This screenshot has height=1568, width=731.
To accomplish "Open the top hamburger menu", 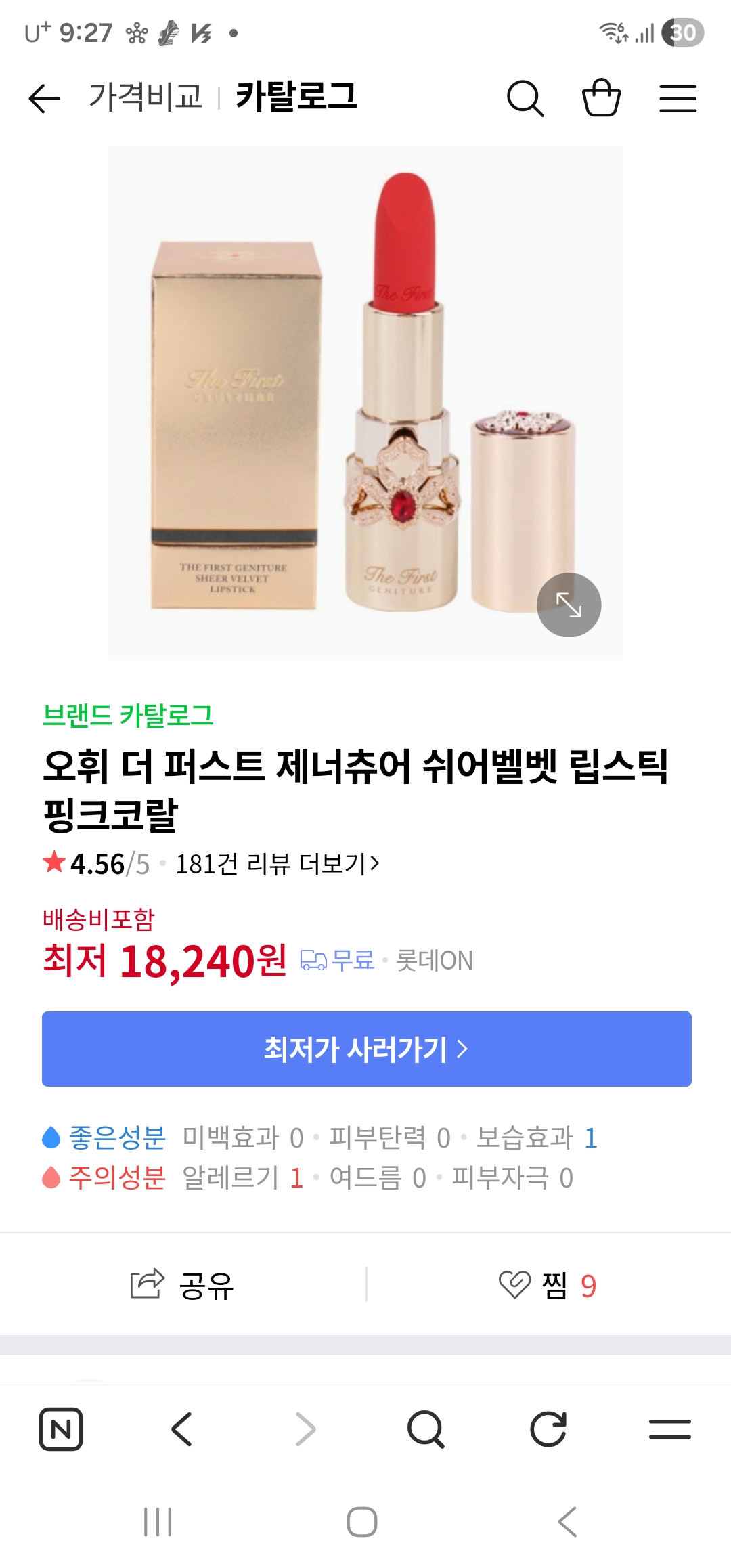I will click(678, 99).
